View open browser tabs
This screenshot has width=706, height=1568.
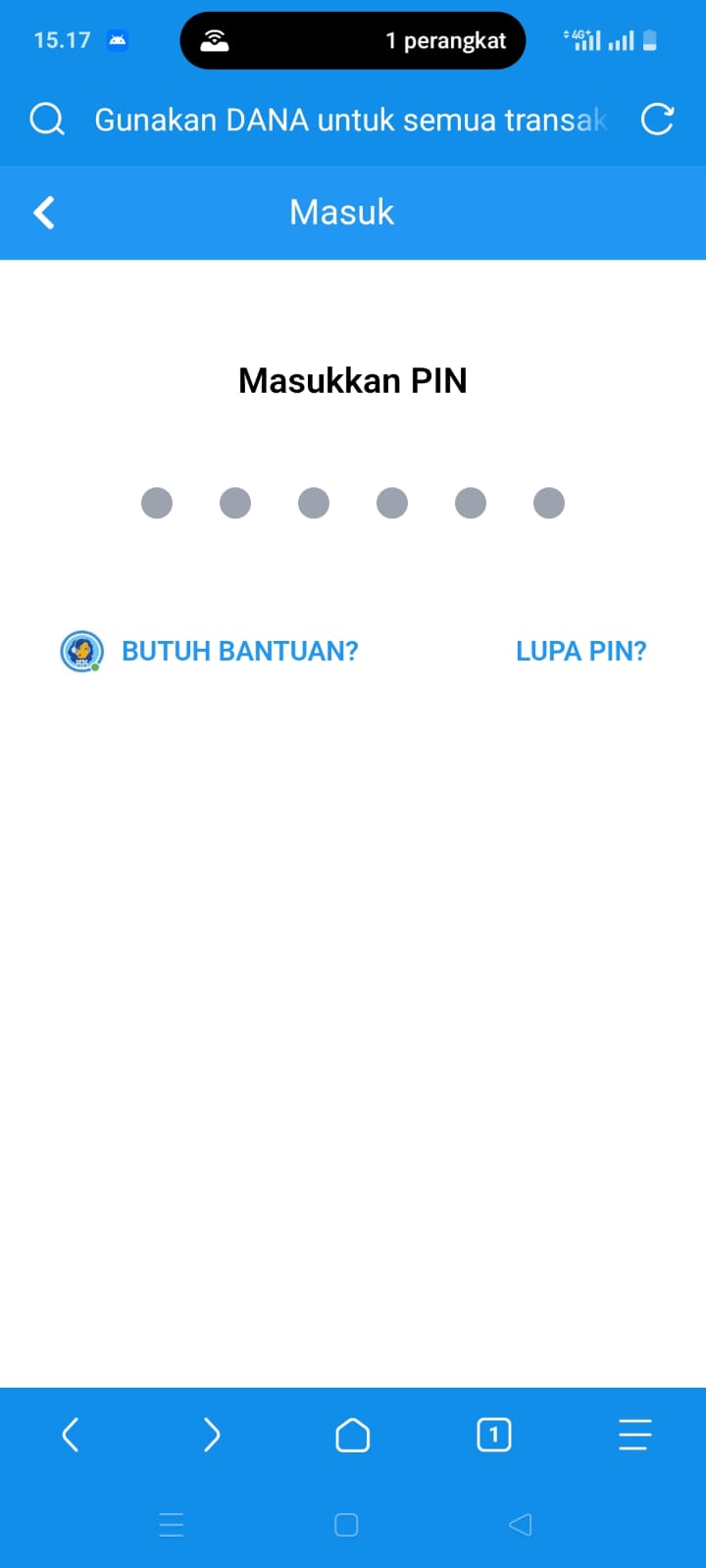pyautogui.click(x=493, y=1435)
